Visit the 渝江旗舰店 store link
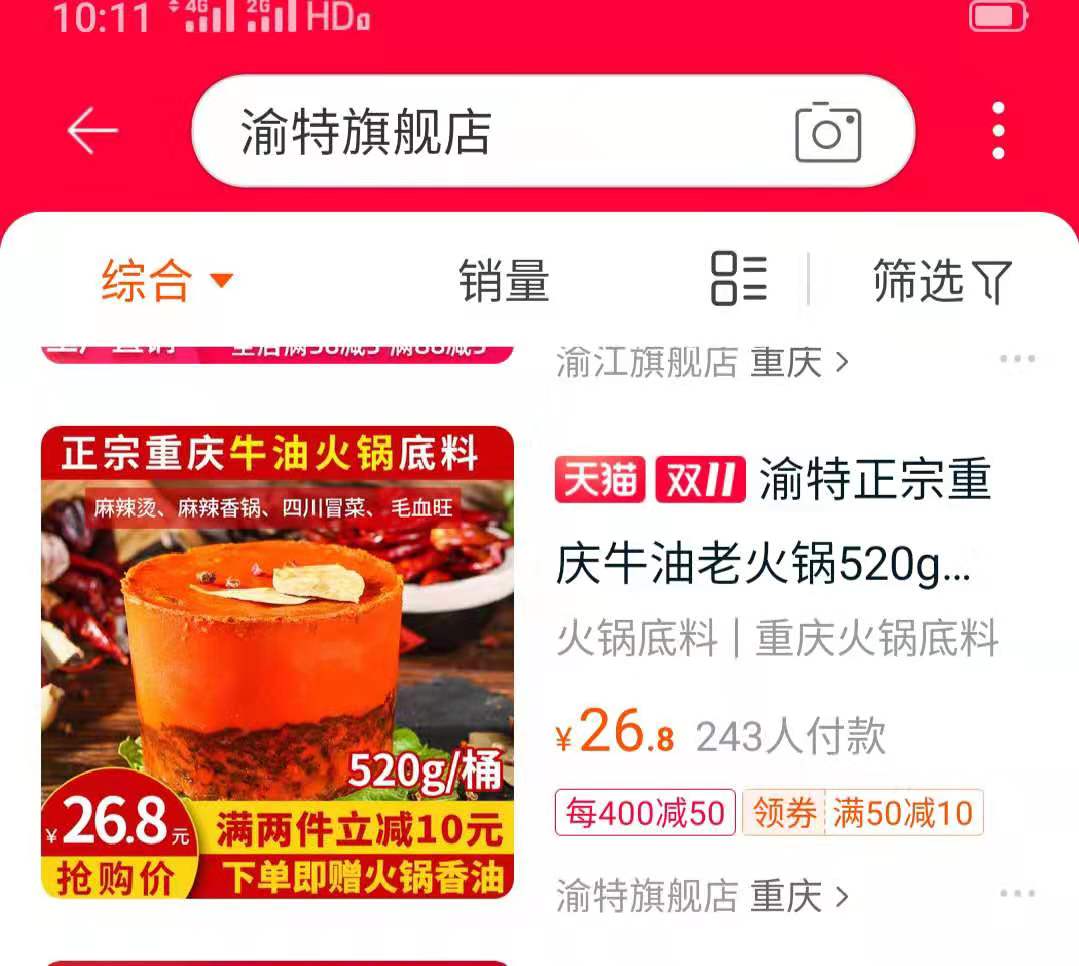1079x966 pixels. [702, 362]
